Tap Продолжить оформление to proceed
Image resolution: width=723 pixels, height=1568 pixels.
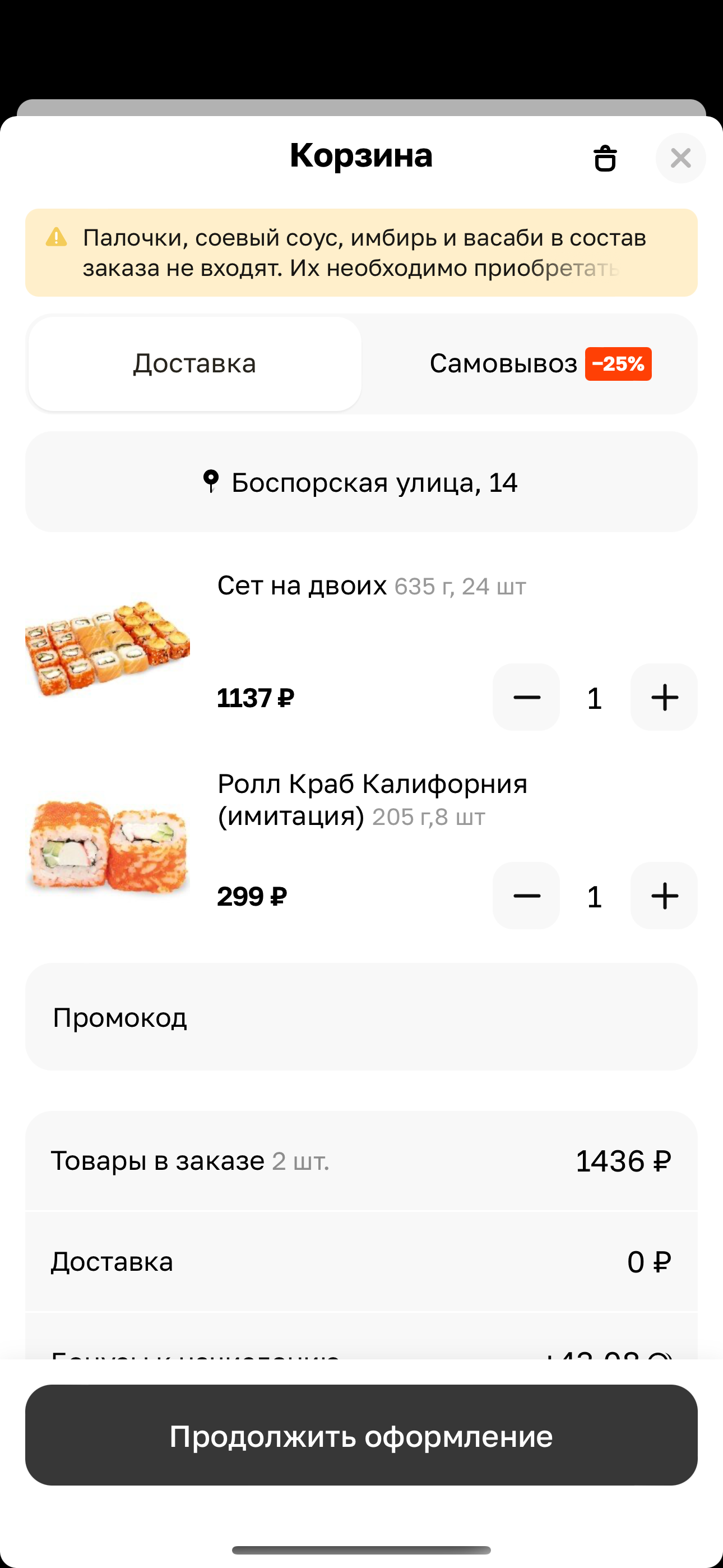click(361, 1435)
